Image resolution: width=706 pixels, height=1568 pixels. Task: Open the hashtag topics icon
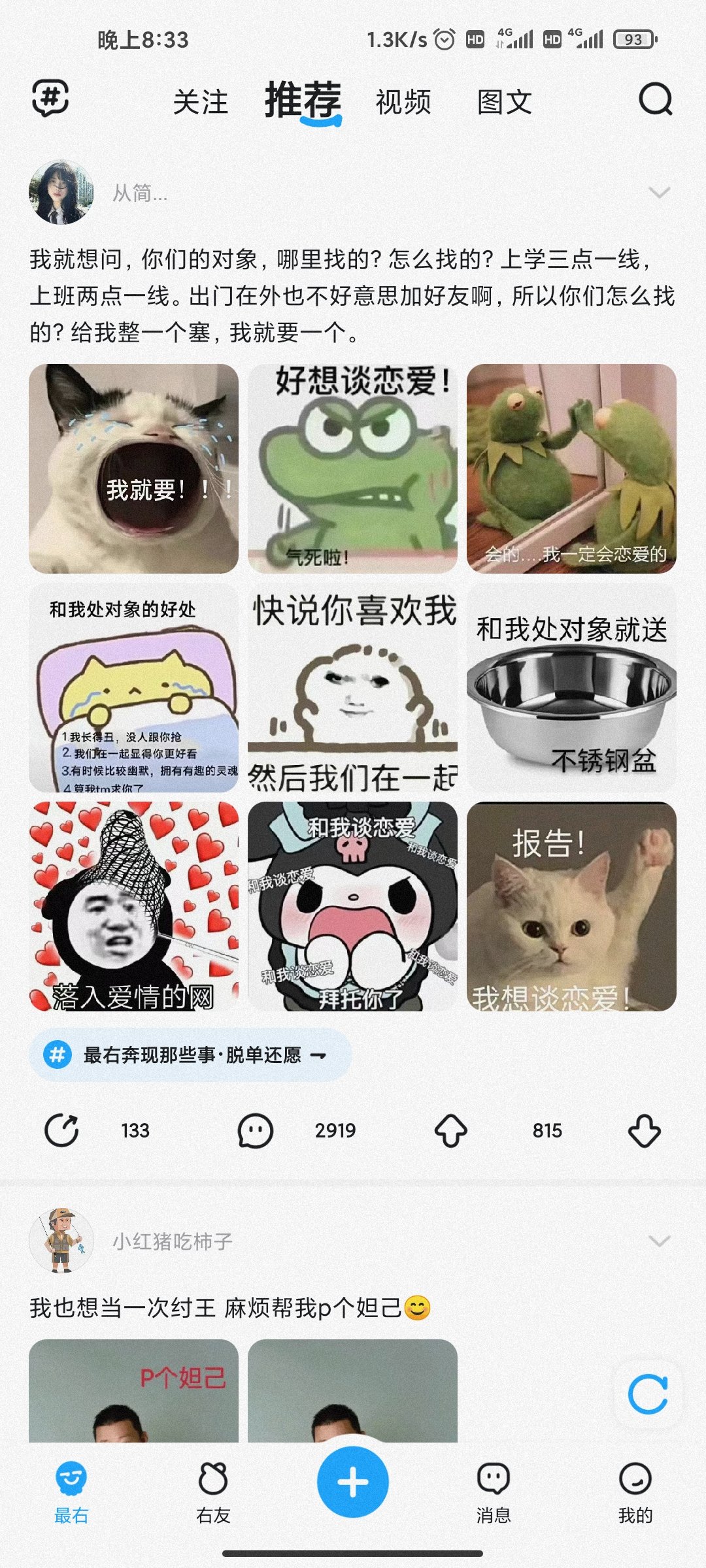50,99
